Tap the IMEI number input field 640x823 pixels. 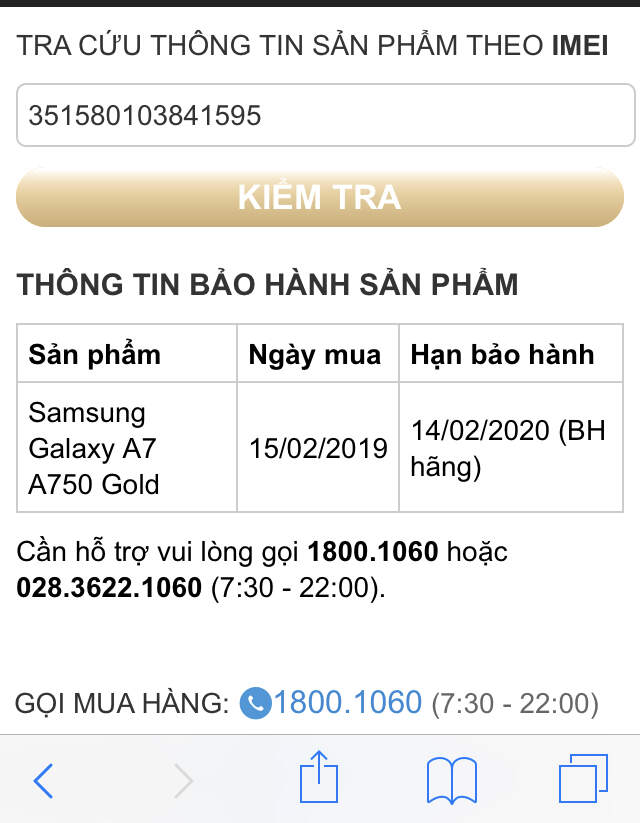click(x=325, y=115)
